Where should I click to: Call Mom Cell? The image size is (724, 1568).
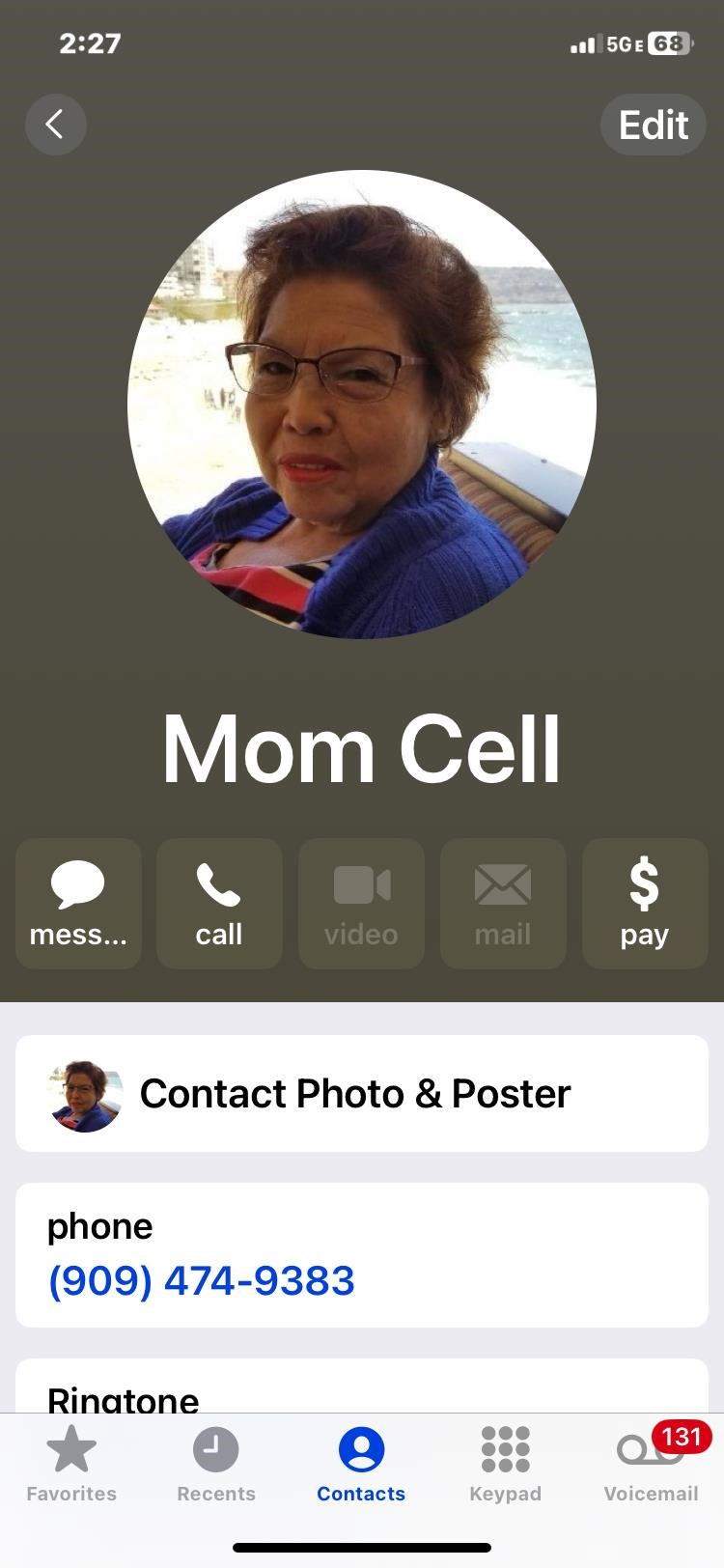click(x=219, y=904)
